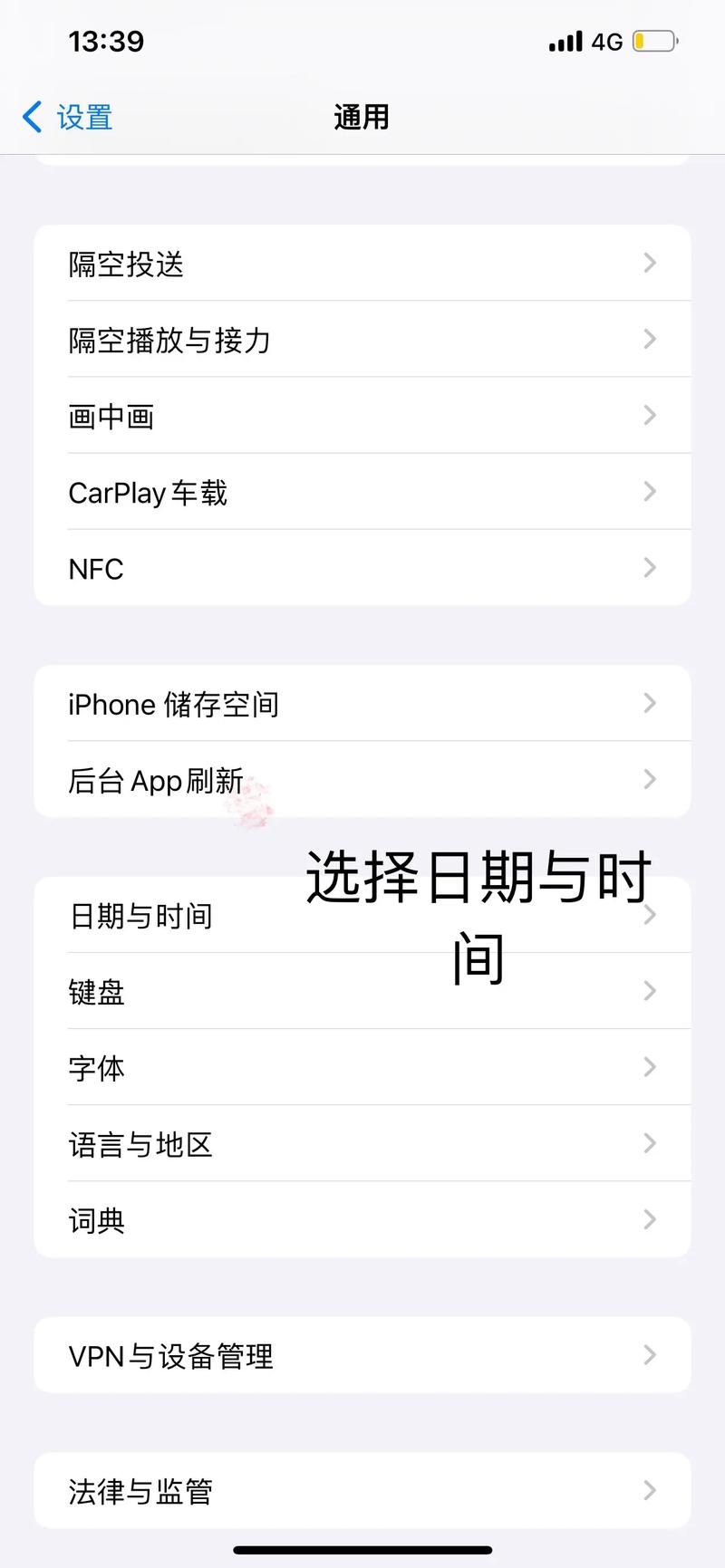Open 画中画 (Picture in Picture) settings
The image size is (725, 1568).
coord(362,416)
